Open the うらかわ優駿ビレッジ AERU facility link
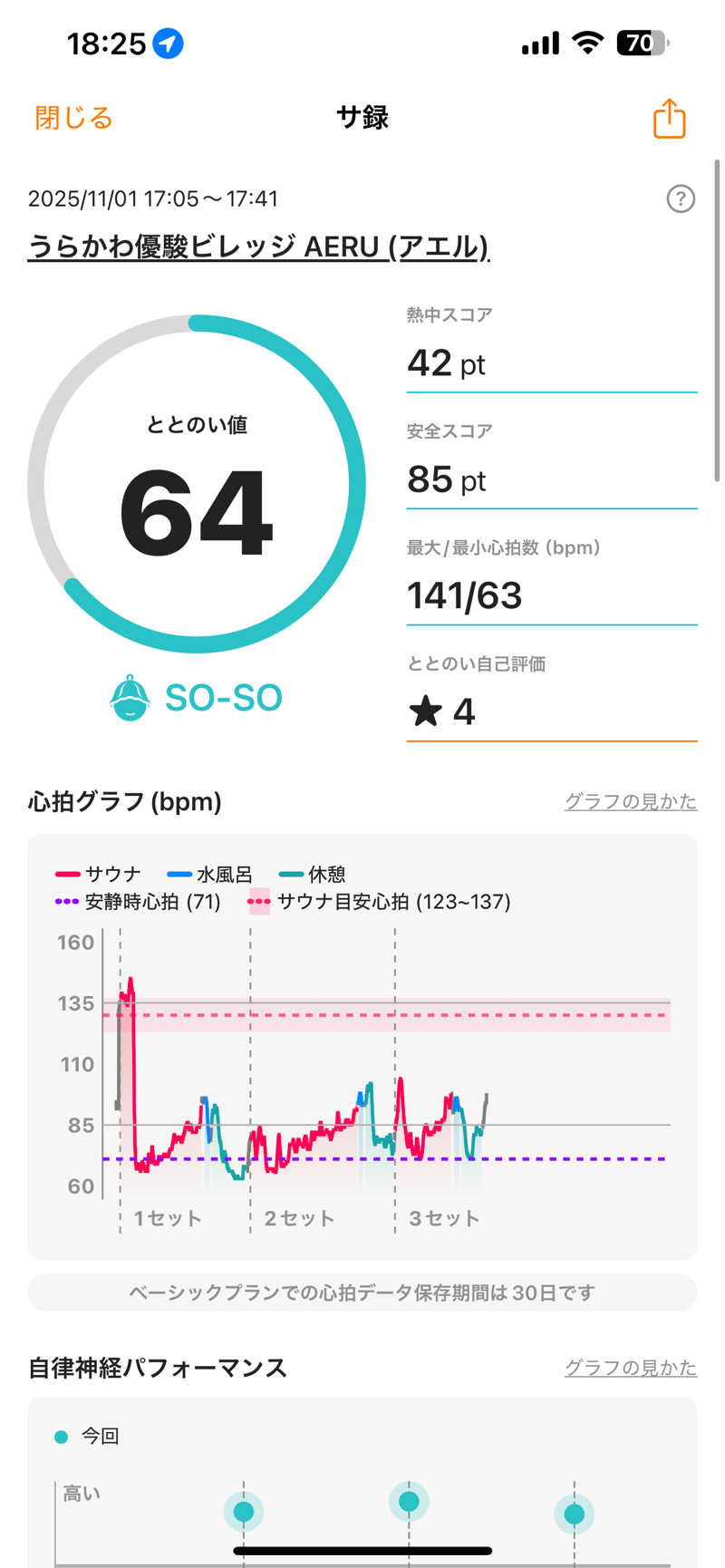Viewport: 725px width, 1568px height. click(258, 247)
